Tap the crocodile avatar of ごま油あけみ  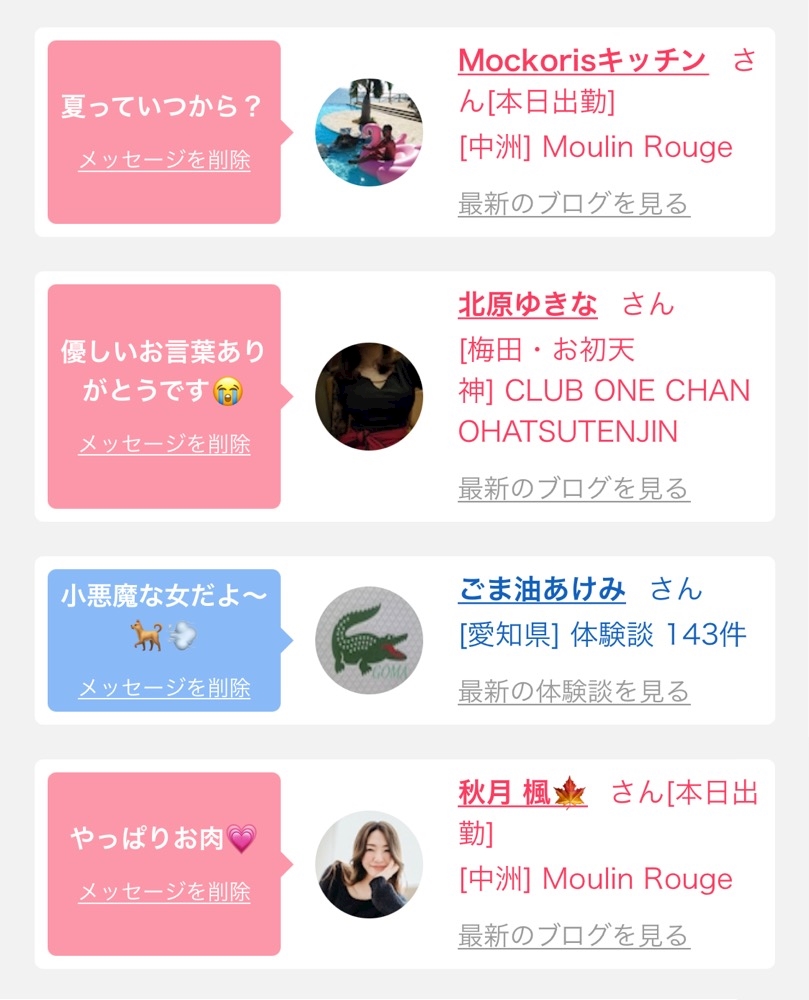[369, 640]
